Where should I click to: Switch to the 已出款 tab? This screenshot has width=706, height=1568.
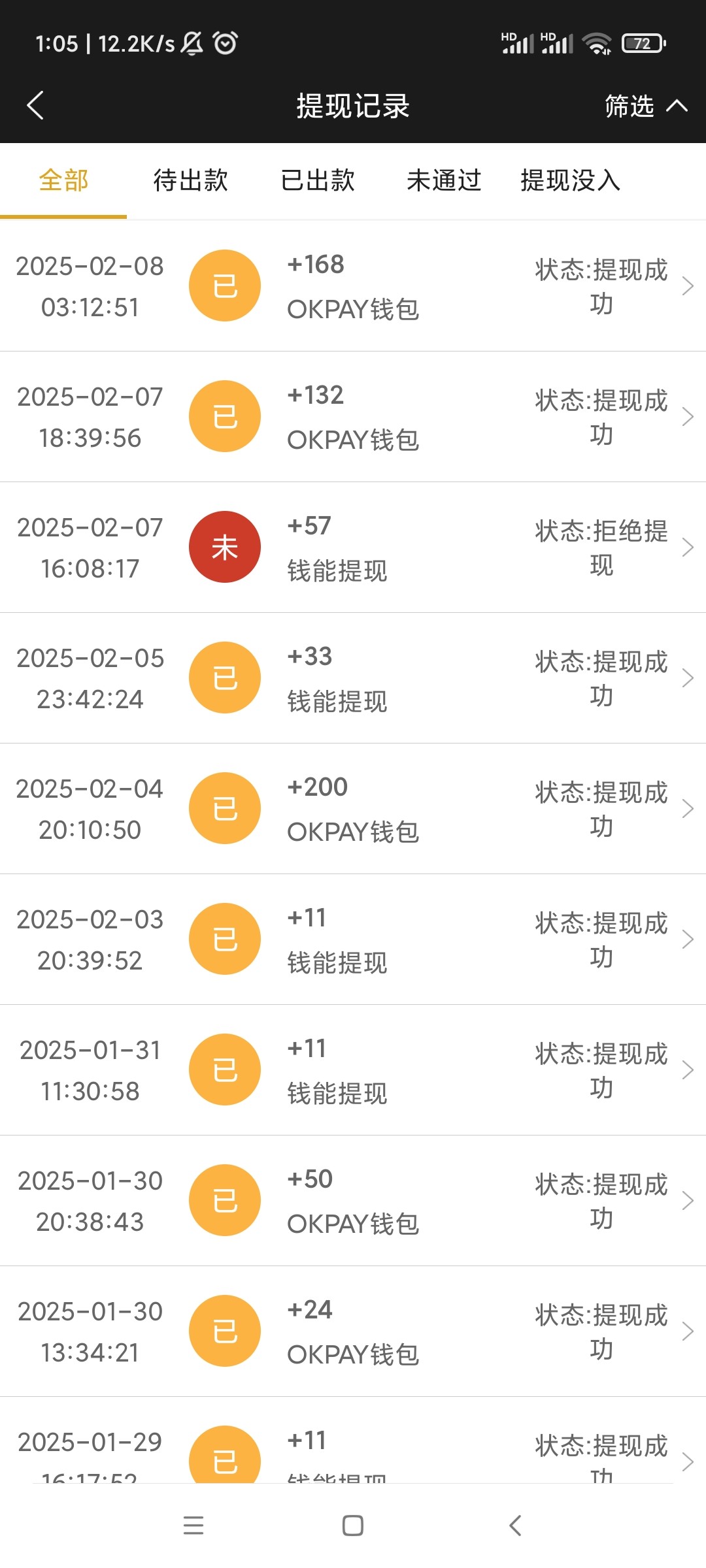click(317, 180)
